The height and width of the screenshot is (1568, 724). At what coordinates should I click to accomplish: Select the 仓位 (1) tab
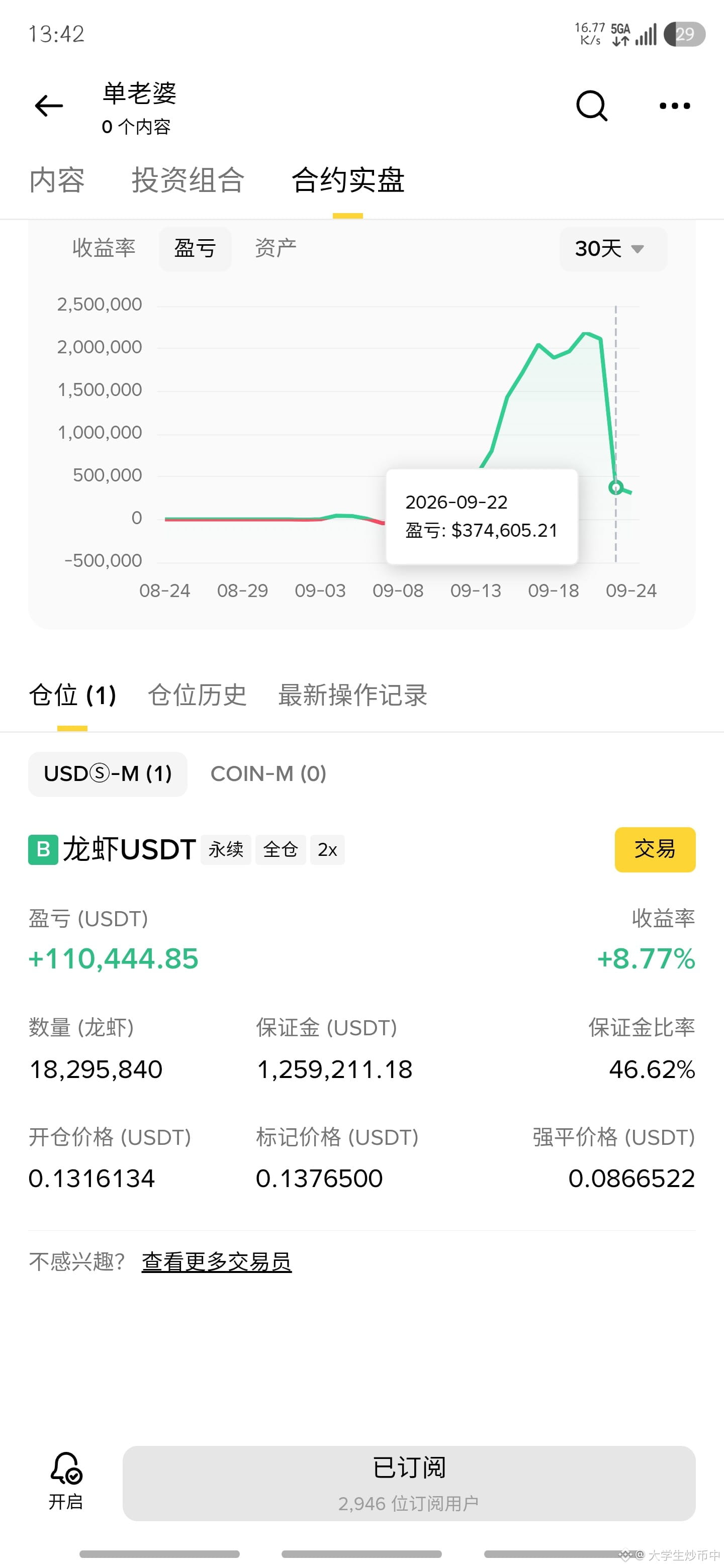click(x=72, y=695)
